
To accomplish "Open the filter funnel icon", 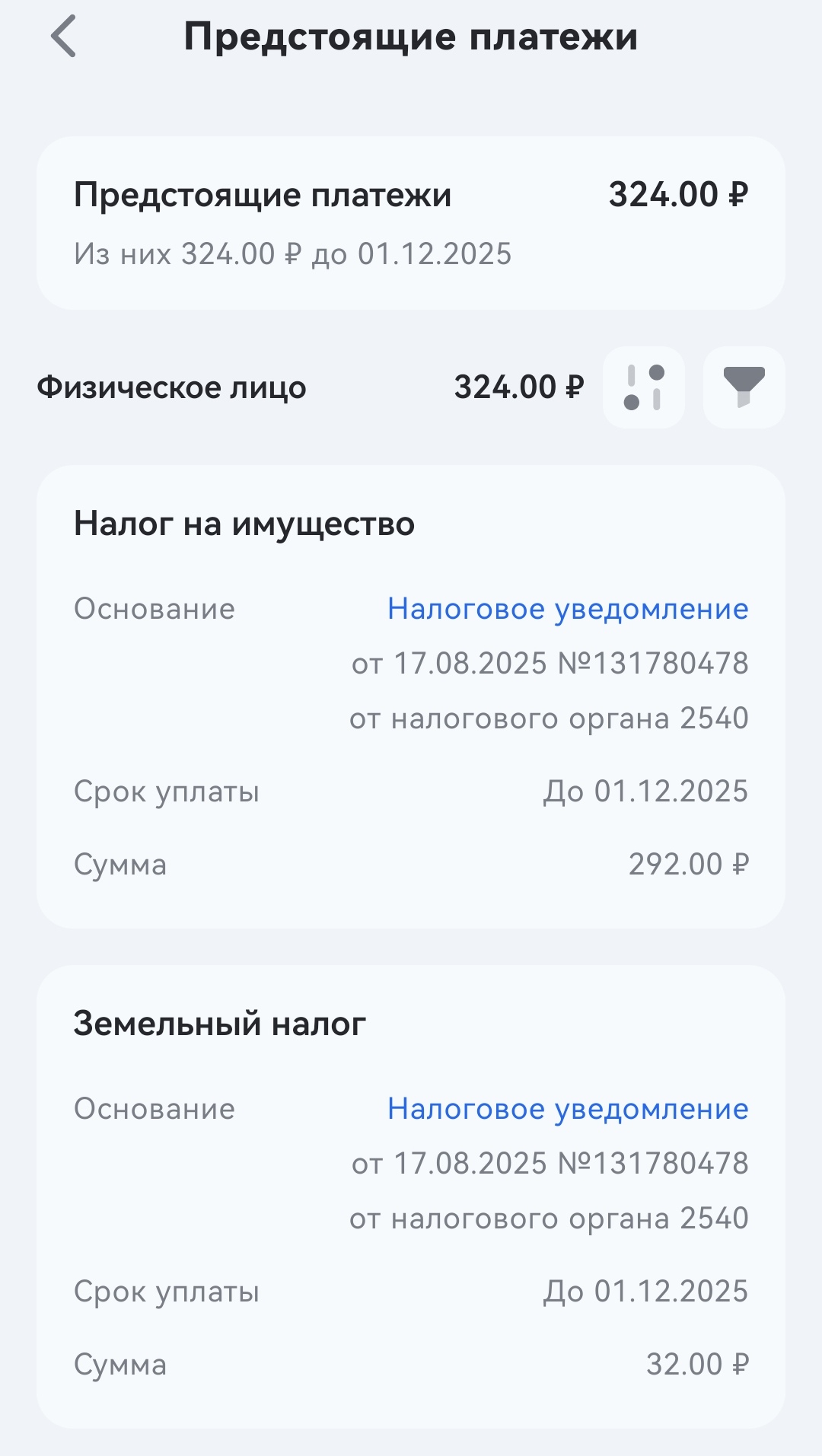I will [x=744, y=387].
